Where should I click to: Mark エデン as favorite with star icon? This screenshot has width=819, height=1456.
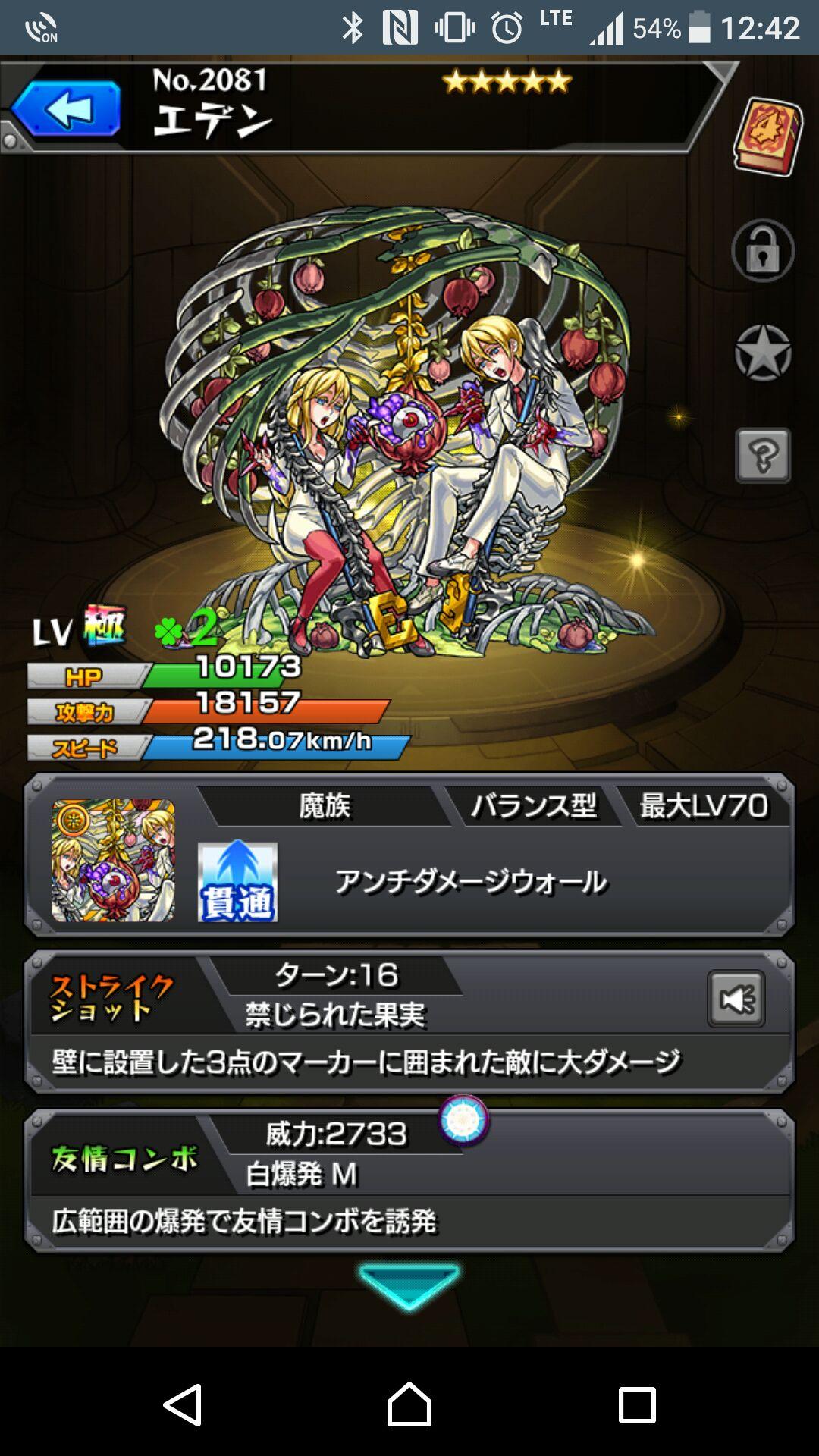coord(763,353)
